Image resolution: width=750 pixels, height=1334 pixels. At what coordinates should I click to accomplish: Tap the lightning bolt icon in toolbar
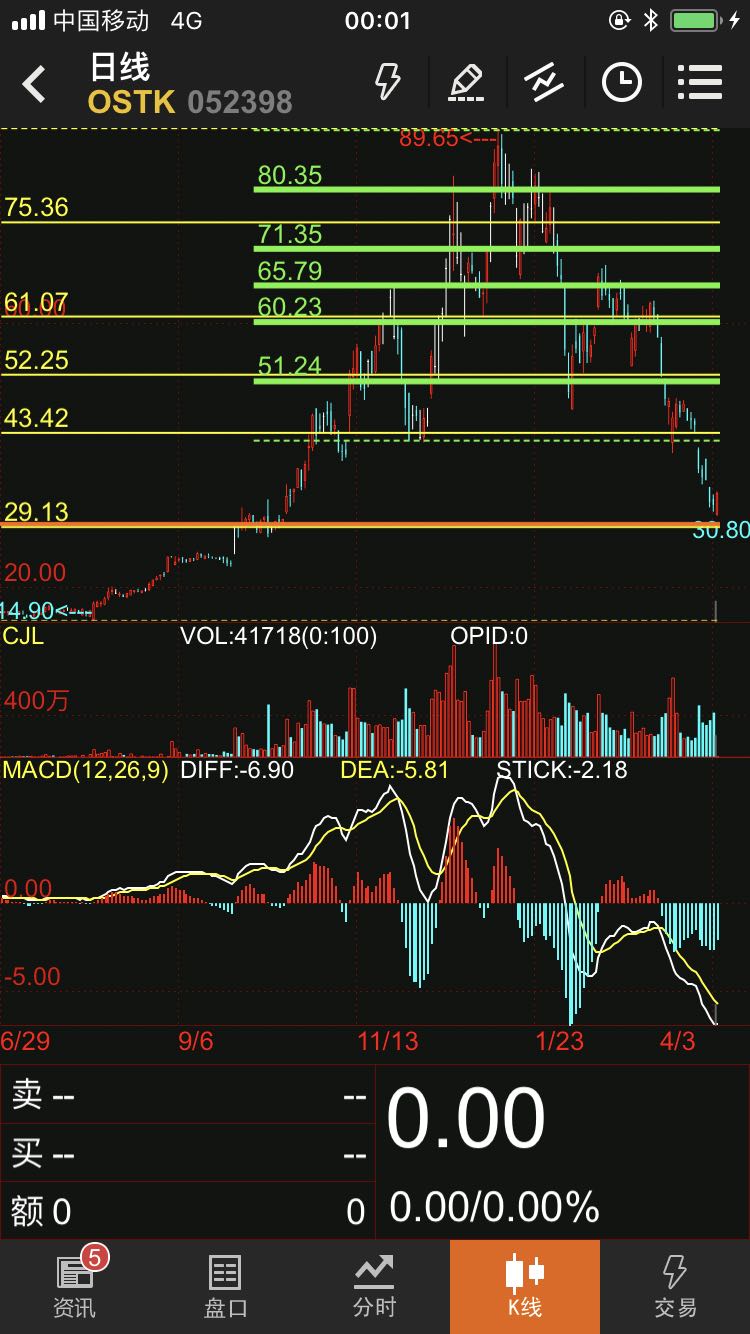[388, 82]
